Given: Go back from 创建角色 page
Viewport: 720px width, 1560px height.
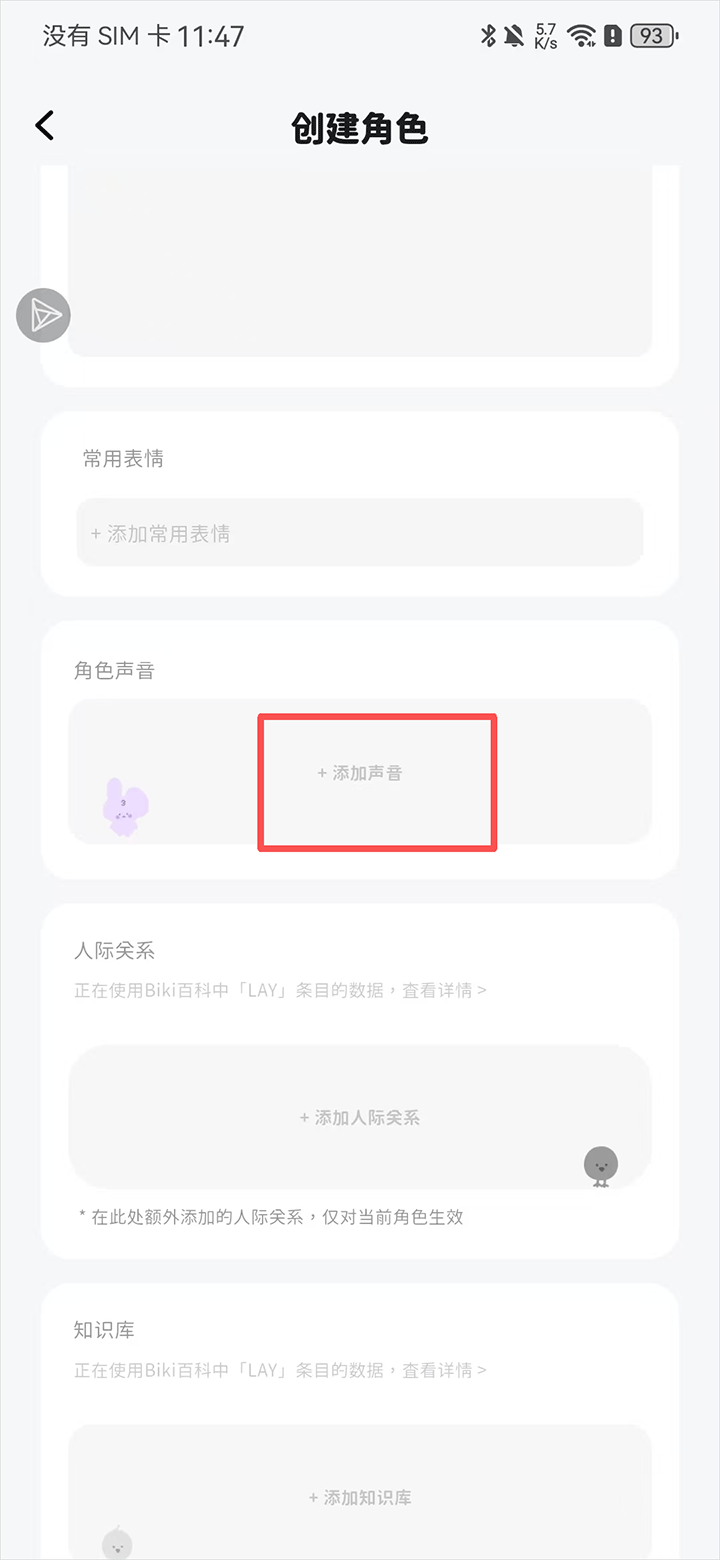Looking at the screenshot, I should tap(45, 126).
